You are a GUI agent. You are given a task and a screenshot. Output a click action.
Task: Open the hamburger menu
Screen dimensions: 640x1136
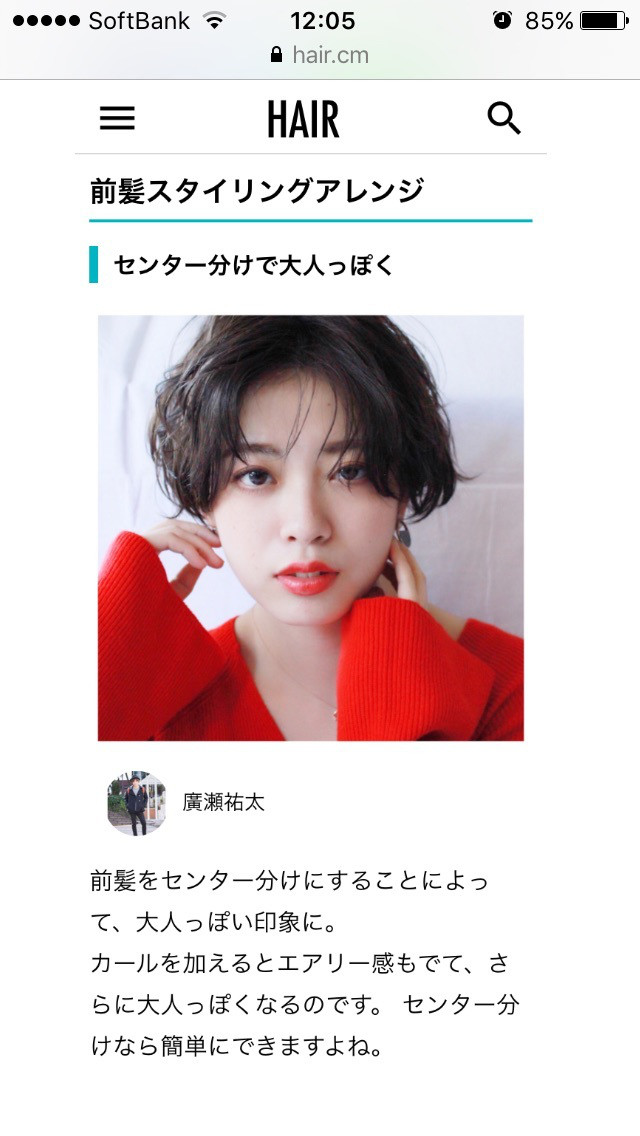click(x=117, y=120)
